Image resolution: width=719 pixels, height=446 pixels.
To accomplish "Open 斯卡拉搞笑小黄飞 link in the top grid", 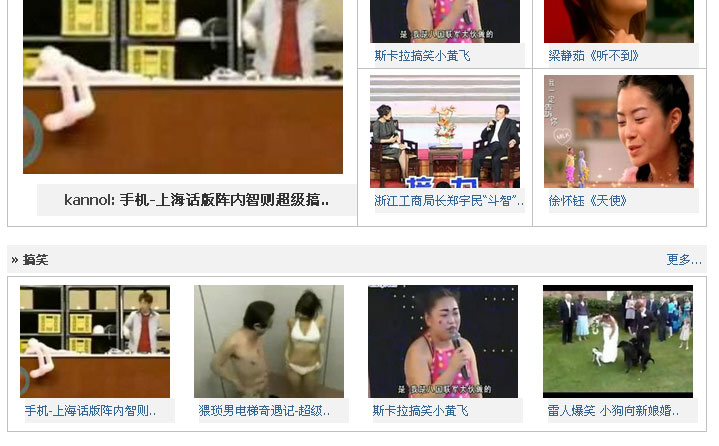I will (422, 56).
